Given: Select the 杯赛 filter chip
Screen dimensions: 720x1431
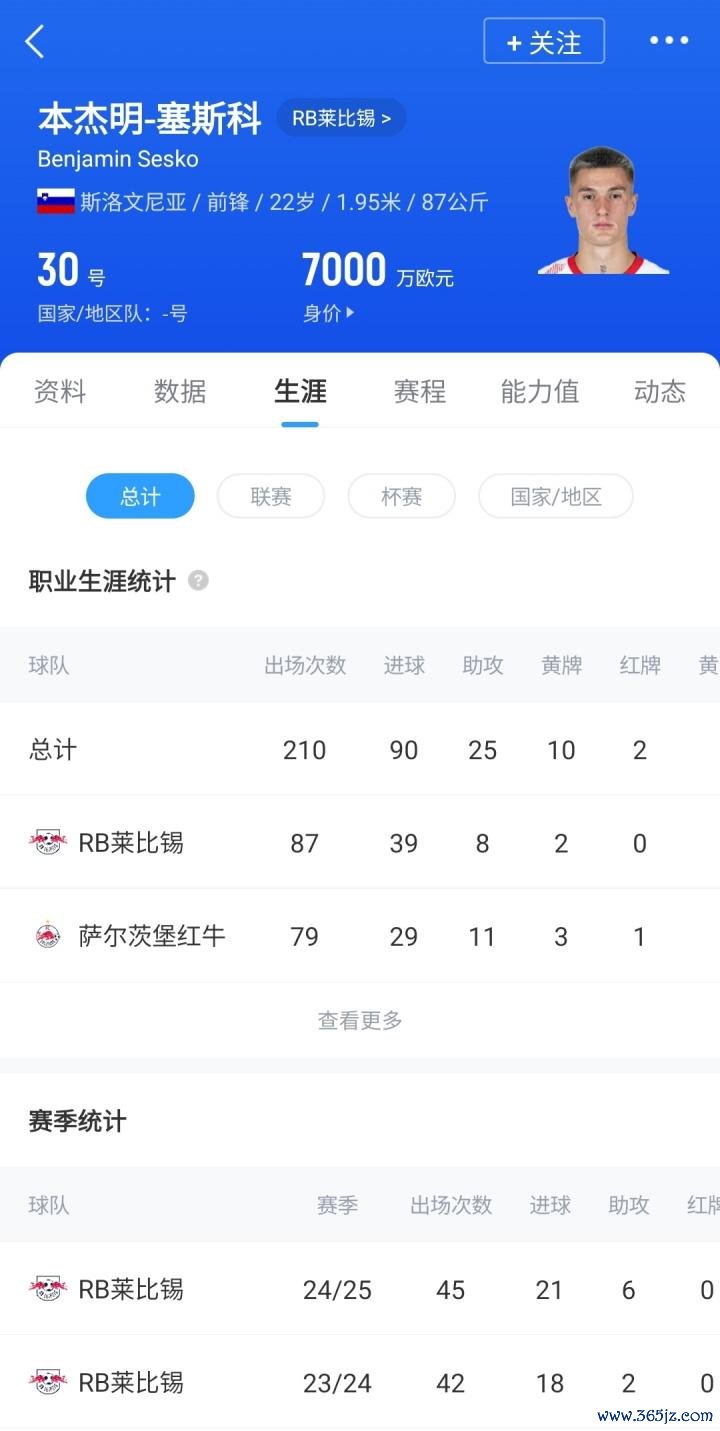Looking at the screenshot, I should coord(401,496).
